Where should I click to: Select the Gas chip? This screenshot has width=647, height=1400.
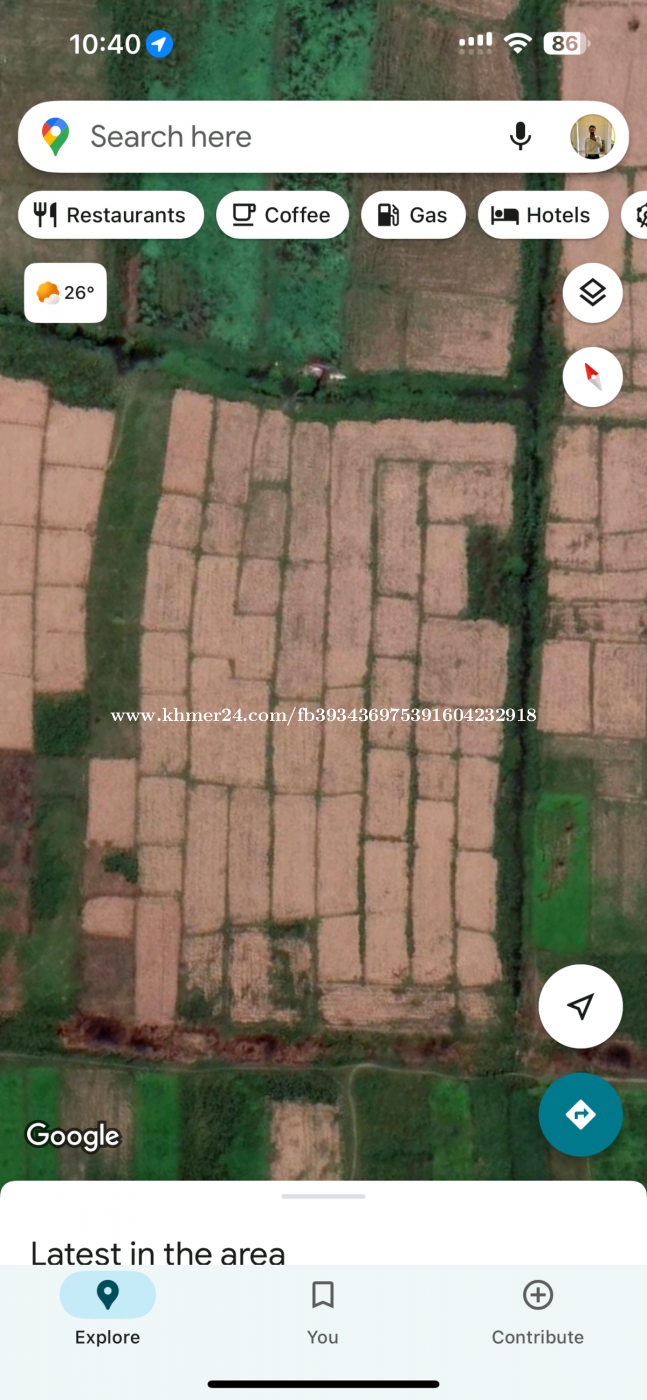[x=413, y=215]
